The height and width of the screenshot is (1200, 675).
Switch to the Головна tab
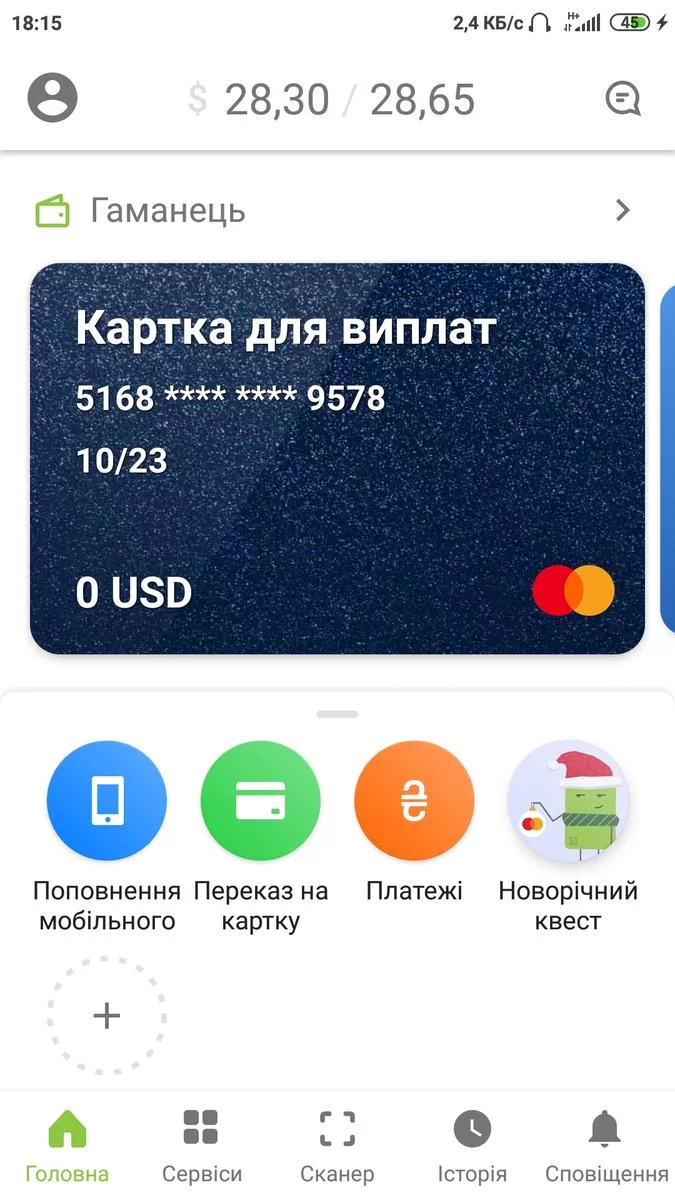pos(67,1145)
